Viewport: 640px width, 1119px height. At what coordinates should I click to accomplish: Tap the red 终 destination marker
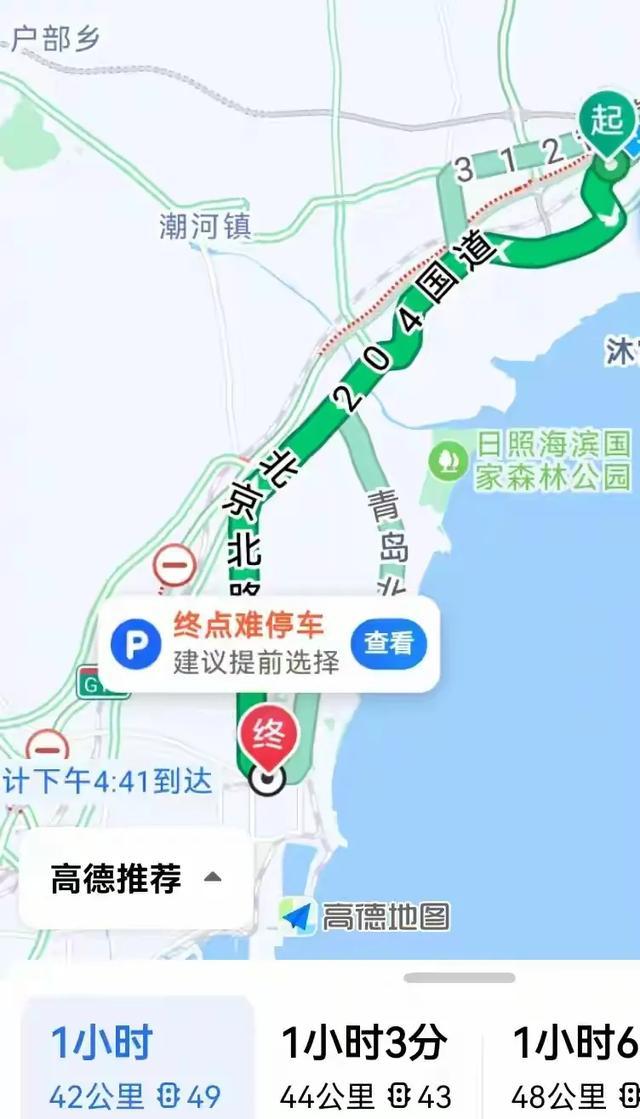pyautogui.click(x=268, y=736)
